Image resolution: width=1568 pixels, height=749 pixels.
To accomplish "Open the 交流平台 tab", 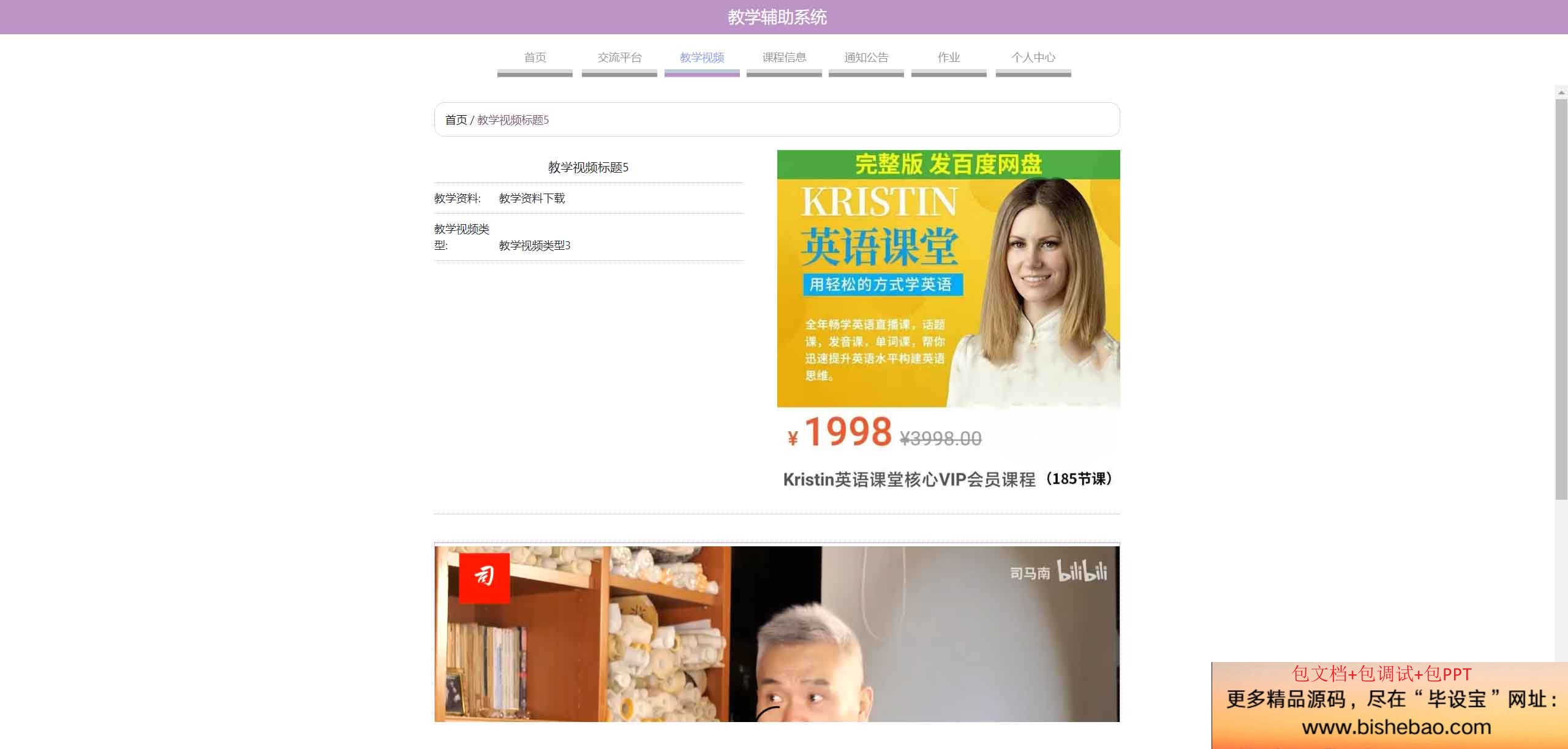I will (619, 58).
